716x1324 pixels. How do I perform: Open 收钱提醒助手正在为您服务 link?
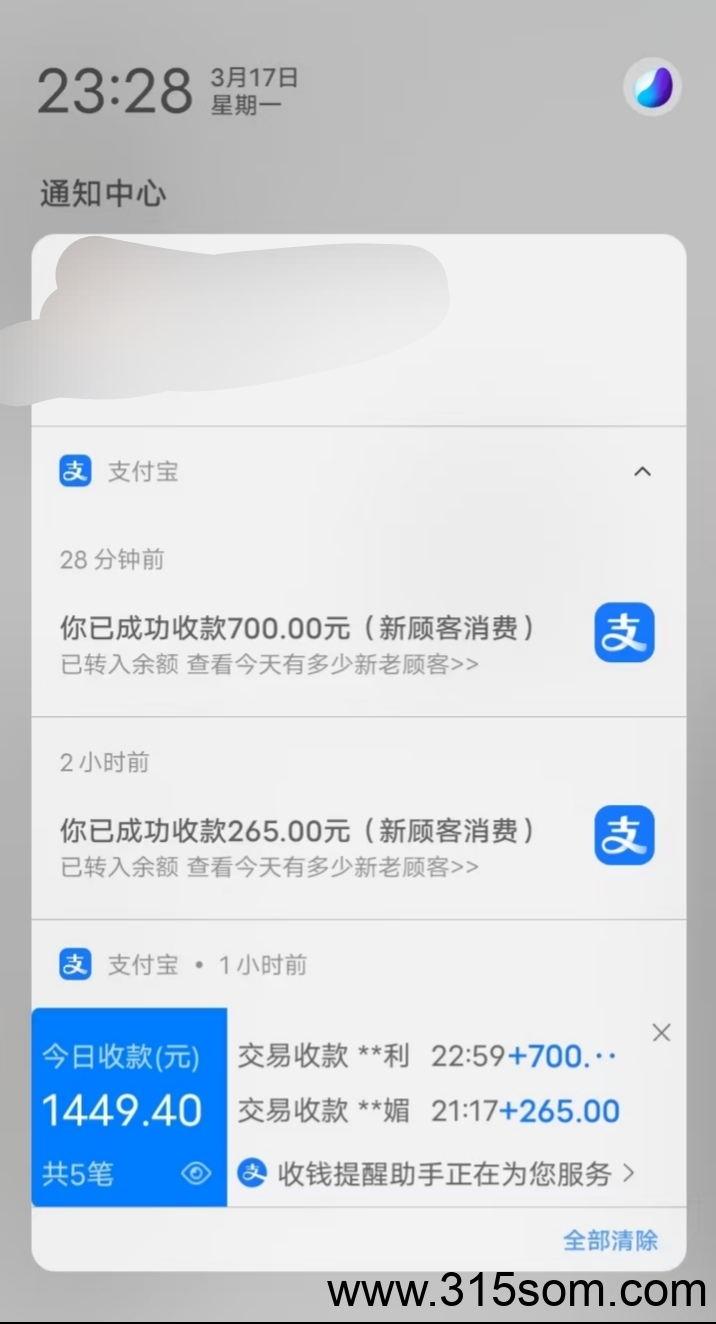pos(436,1173)
